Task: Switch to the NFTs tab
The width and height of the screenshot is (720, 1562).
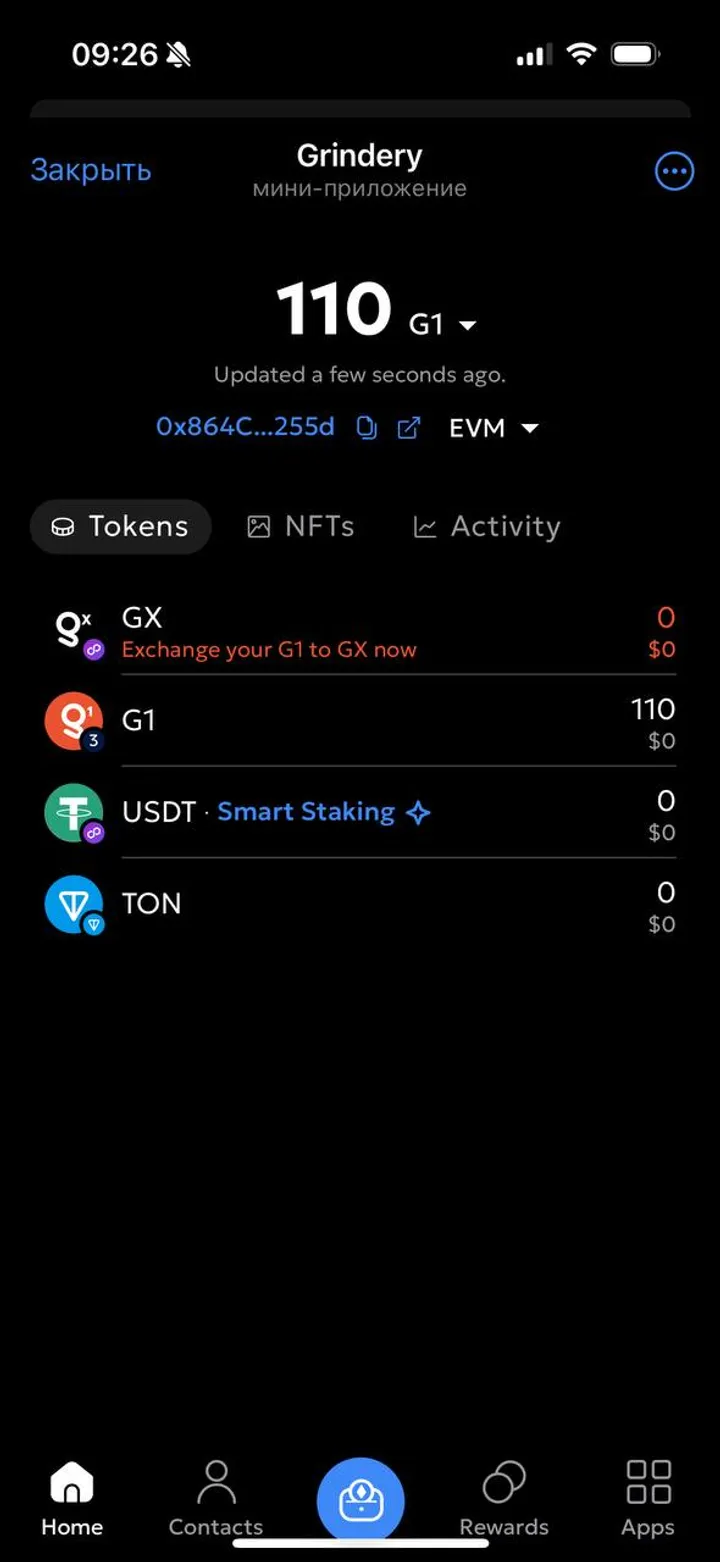Action: pos(299,526)
